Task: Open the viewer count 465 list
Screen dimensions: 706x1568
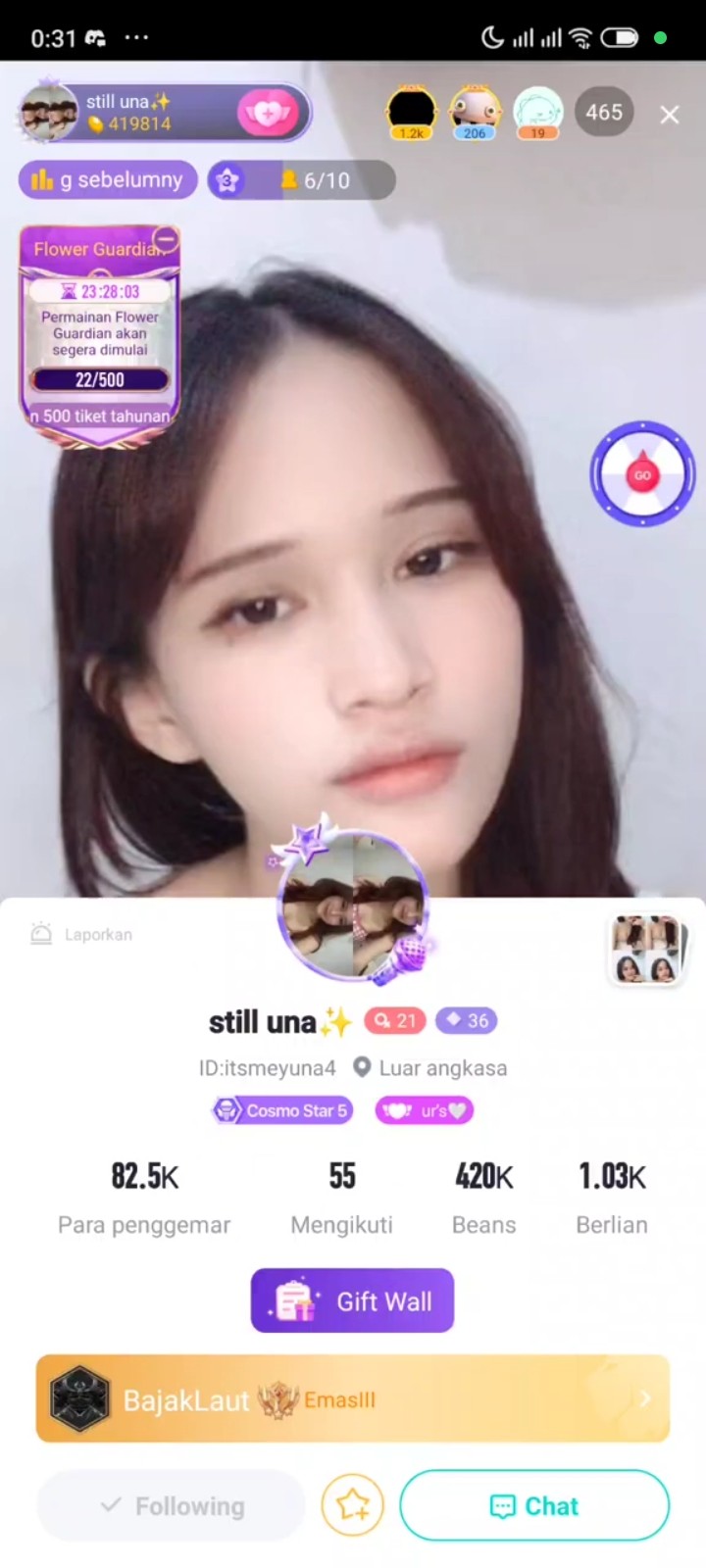Action: click(604, 113)
